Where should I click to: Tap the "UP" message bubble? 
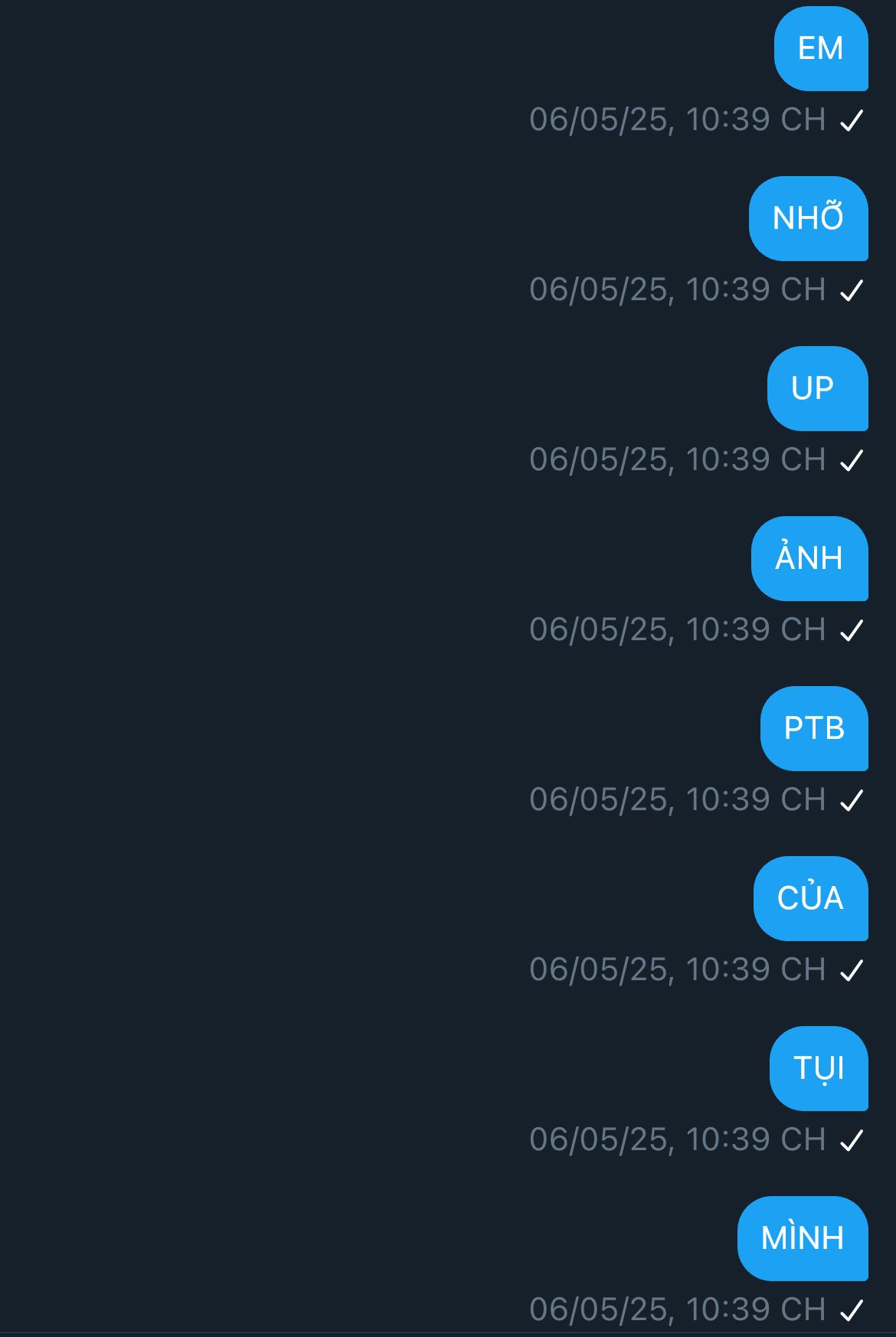coord(818,388)
